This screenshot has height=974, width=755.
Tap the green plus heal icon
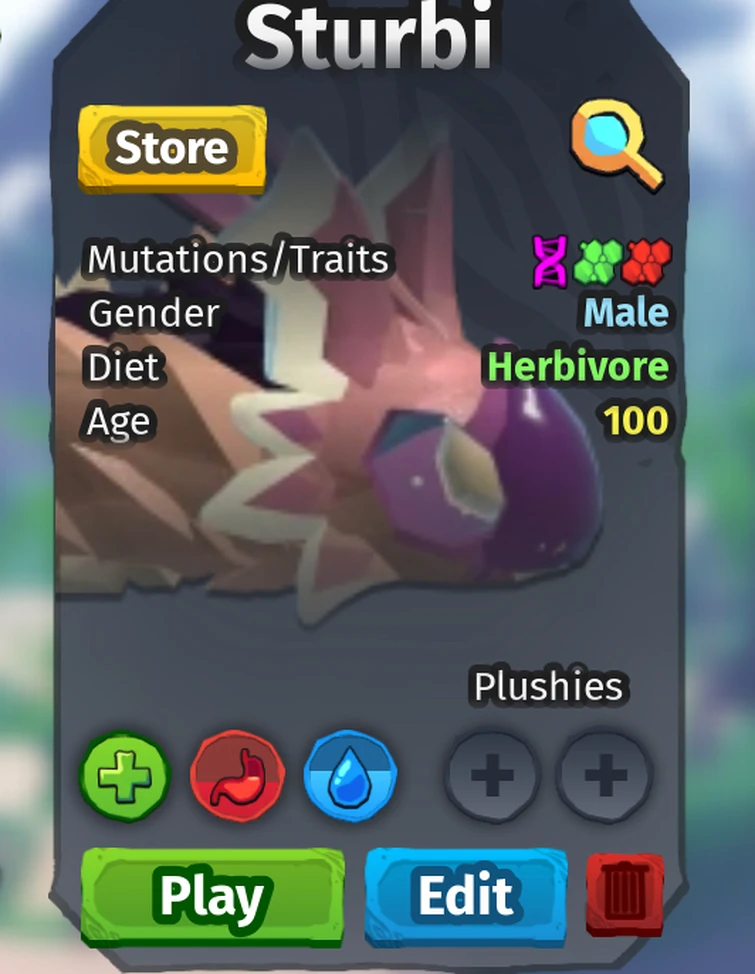click(125, 775)
